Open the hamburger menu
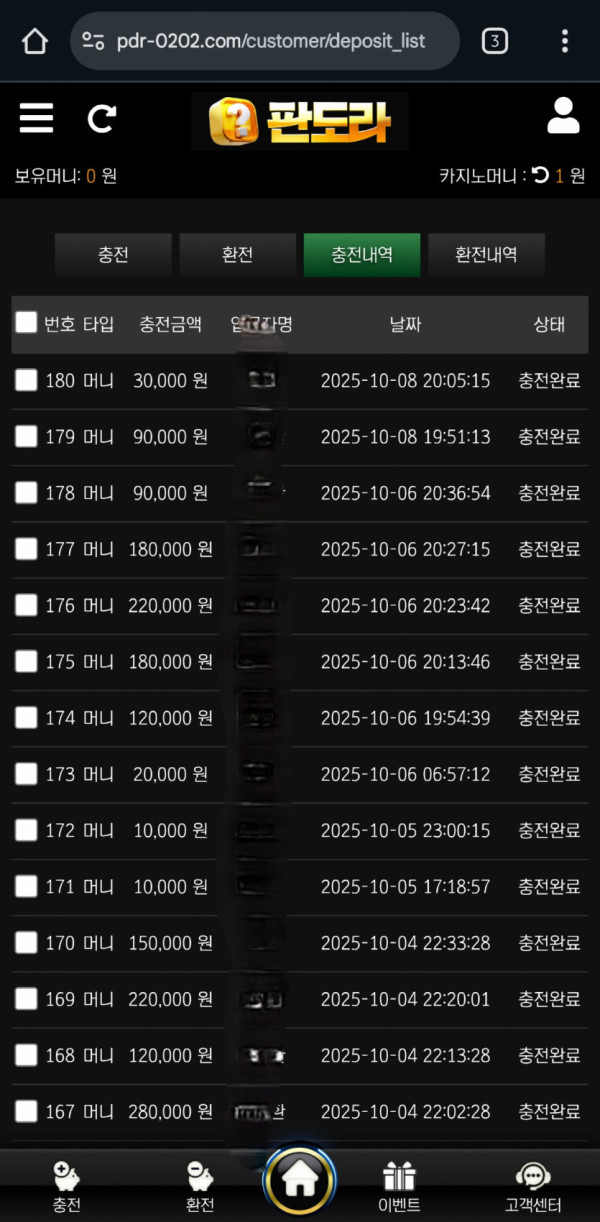The image size is (600, 1222). pos(36,119)
